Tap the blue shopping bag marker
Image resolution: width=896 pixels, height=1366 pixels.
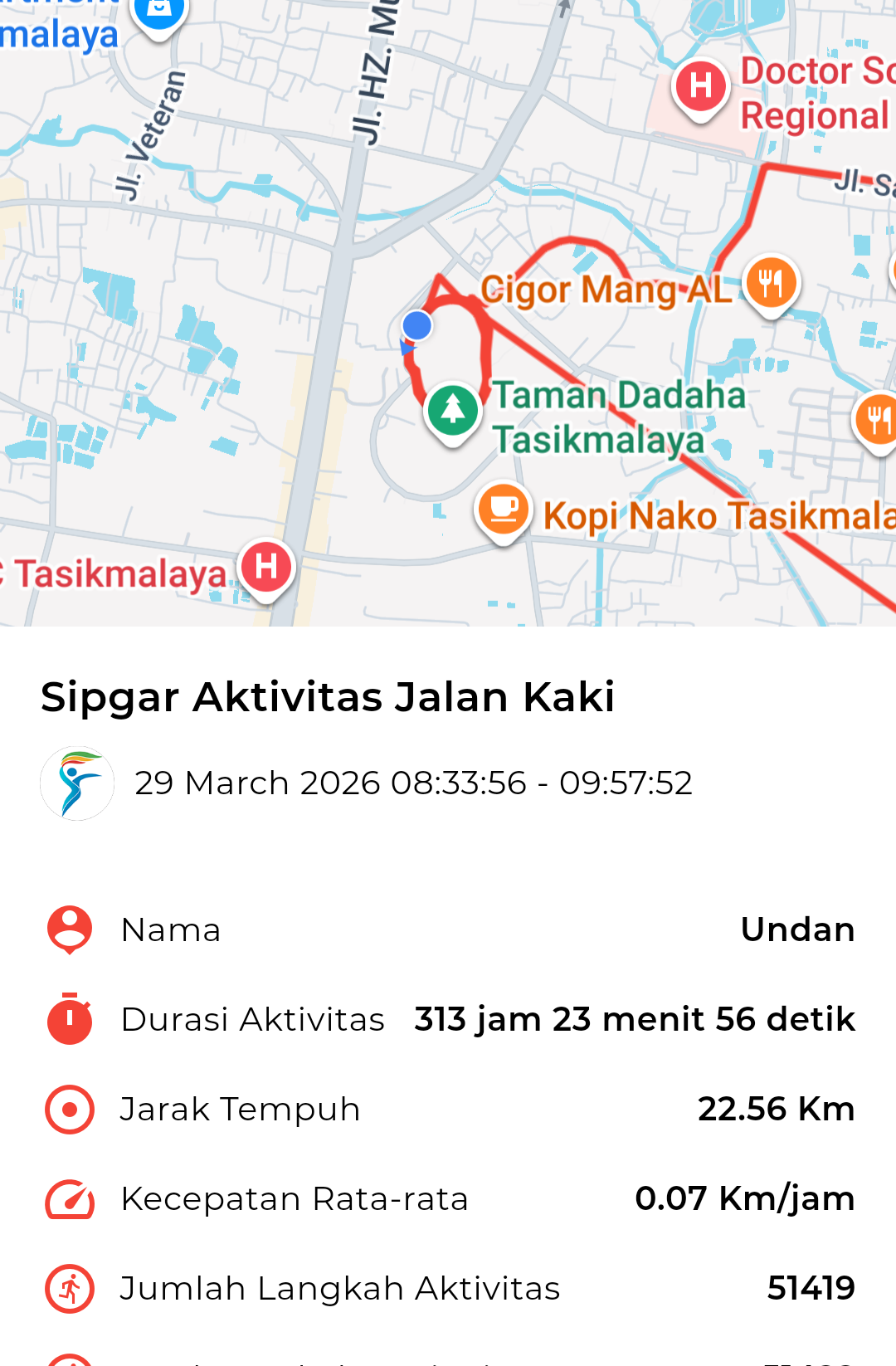158,12
